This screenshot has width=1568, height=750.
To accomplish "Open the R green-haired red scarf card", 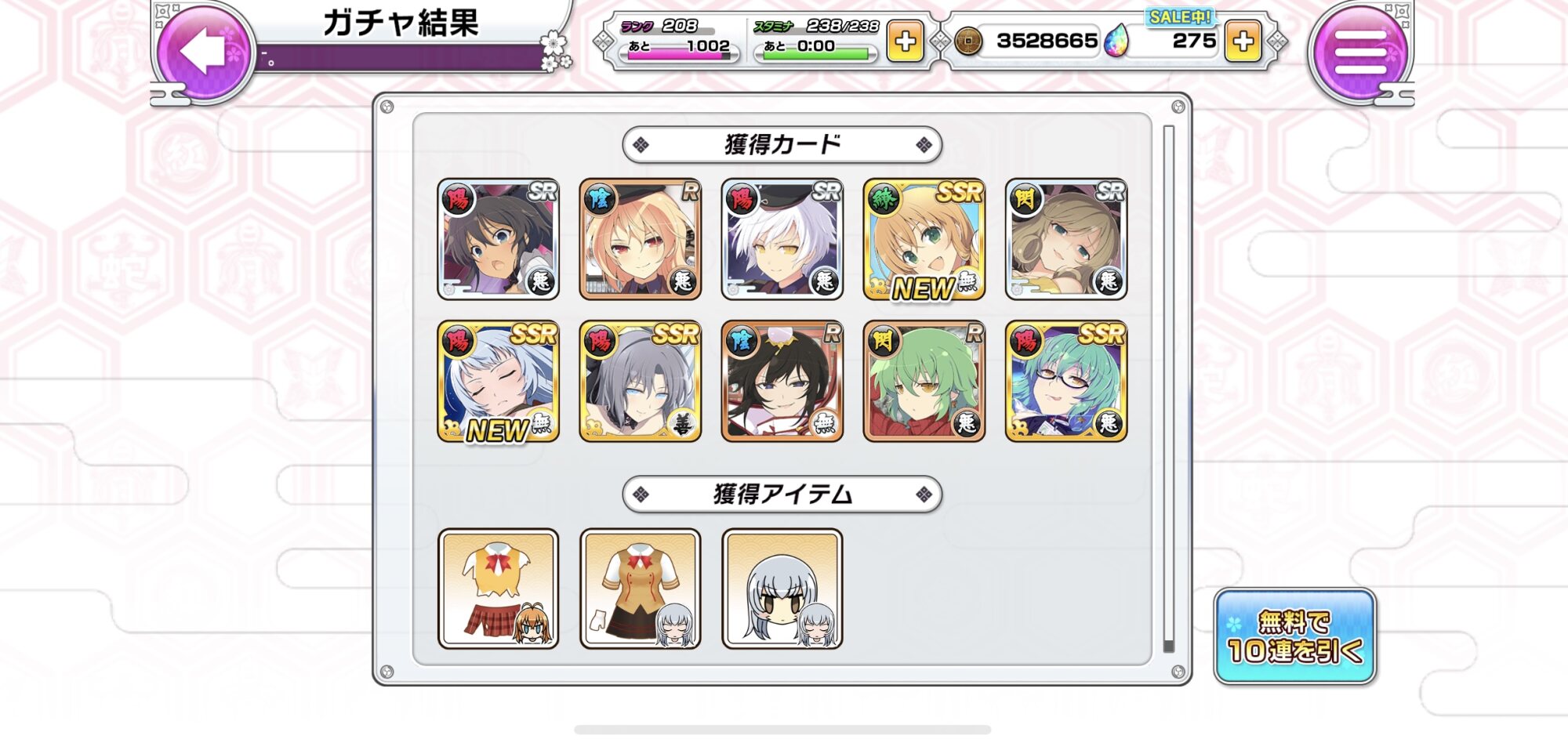I will [924, 381].
